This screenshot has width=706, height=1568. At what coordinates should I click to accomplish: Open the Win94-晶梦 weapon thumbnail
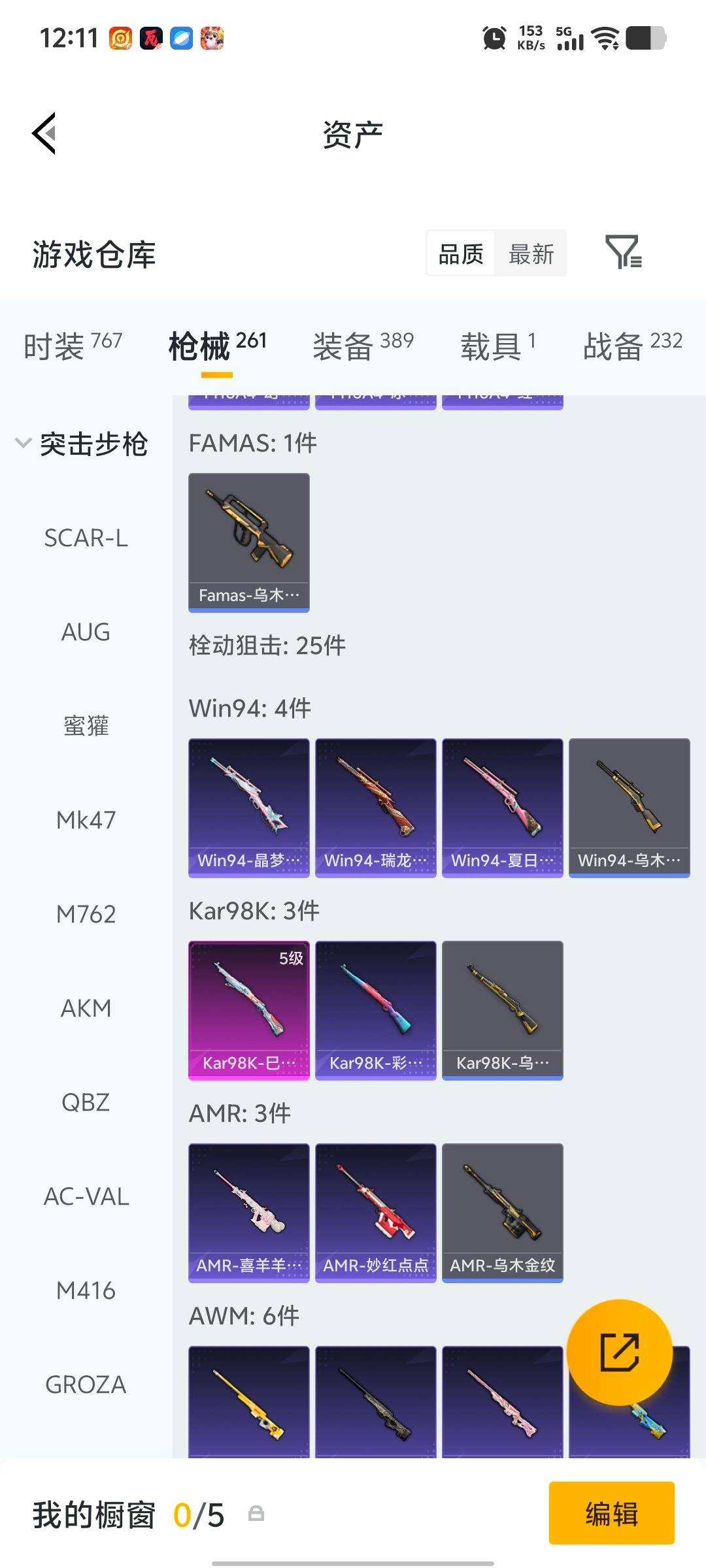248,807
